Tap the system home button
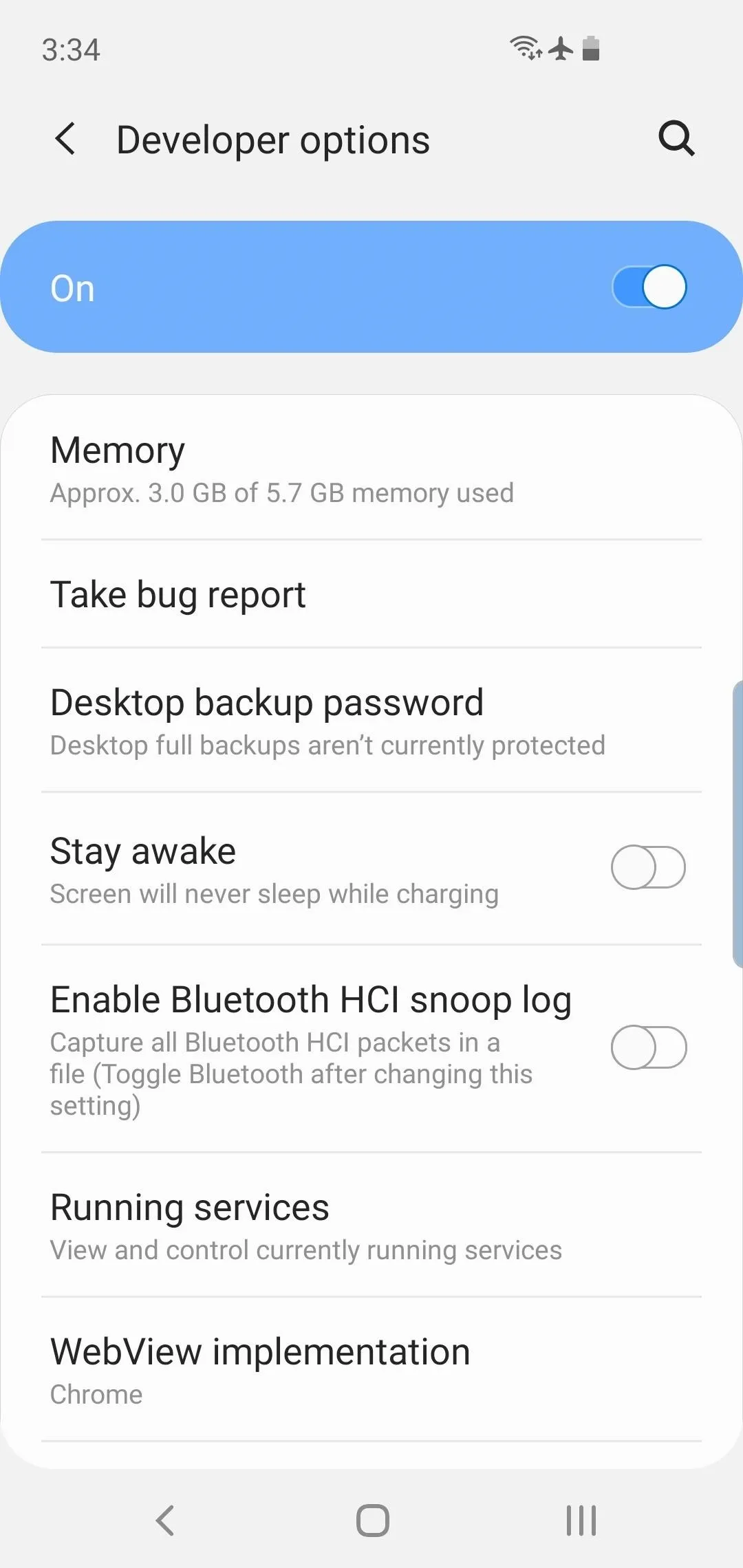The height and width of the screenshot is (1568, 743). 372,1520
